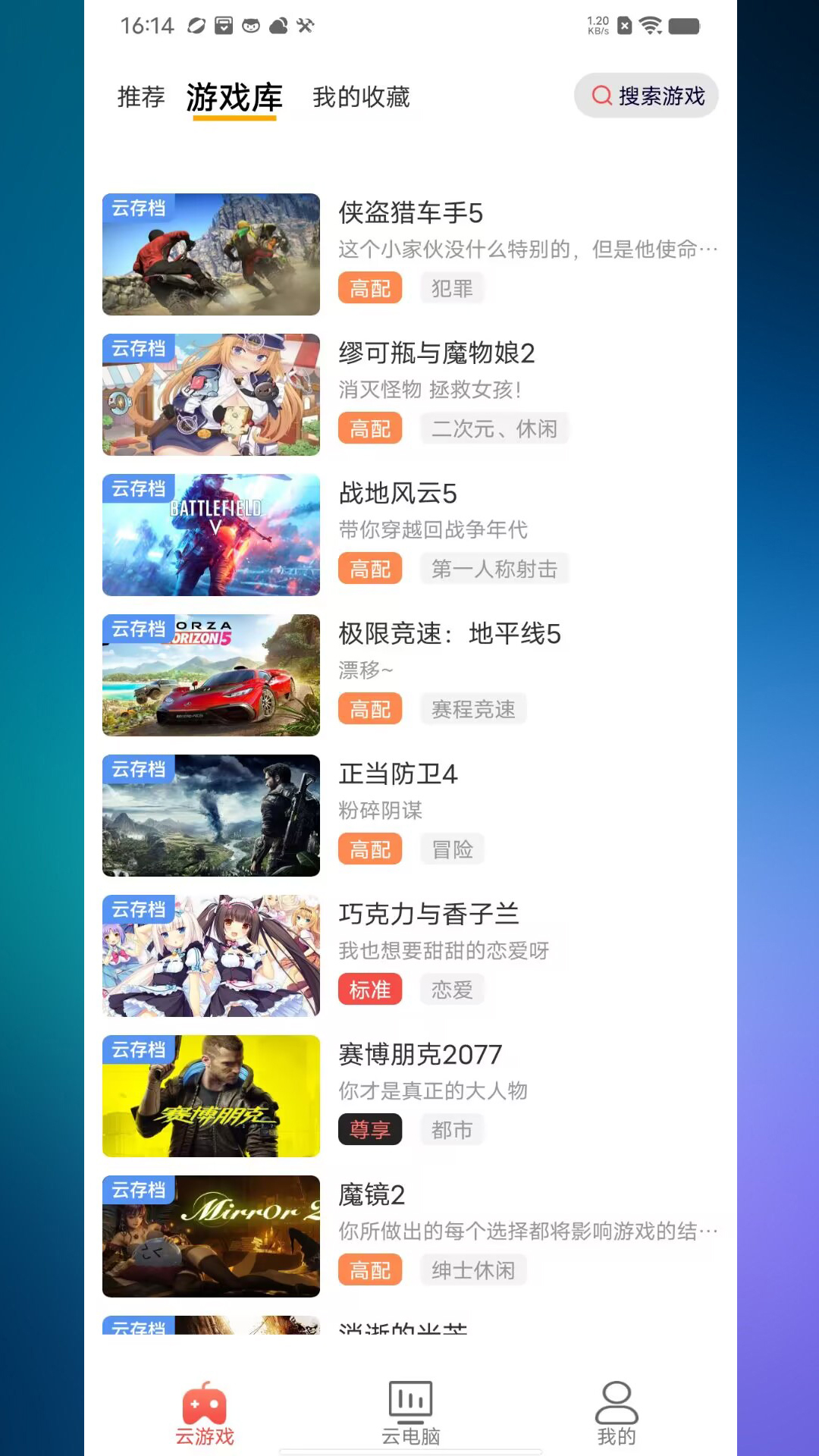Tap the 云游戏 bottom tab
The width and height of the screenshot is (819, 1456).
pyautogui.click(x=205, y=1413)
